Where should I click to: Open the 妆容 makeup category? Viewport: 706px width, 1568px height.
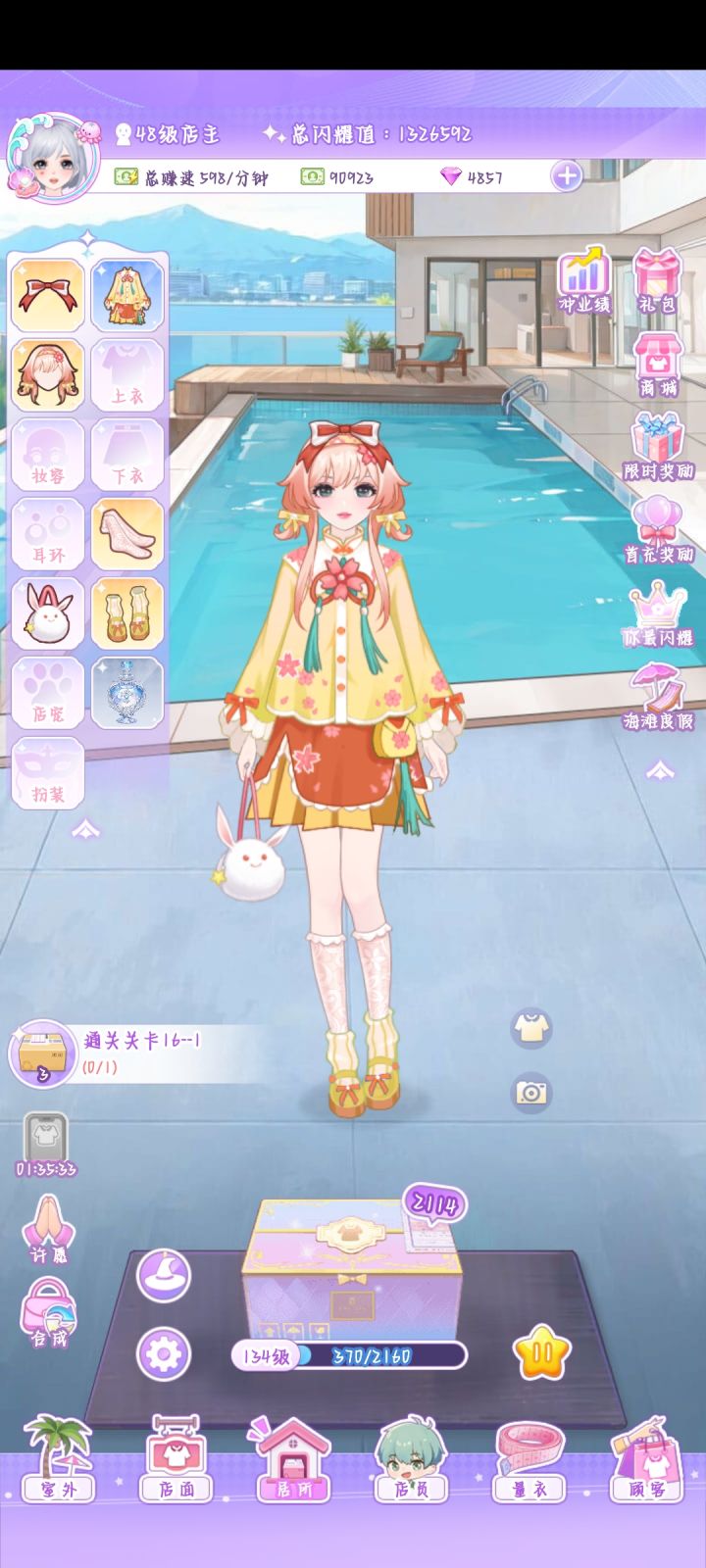point(48,454)
